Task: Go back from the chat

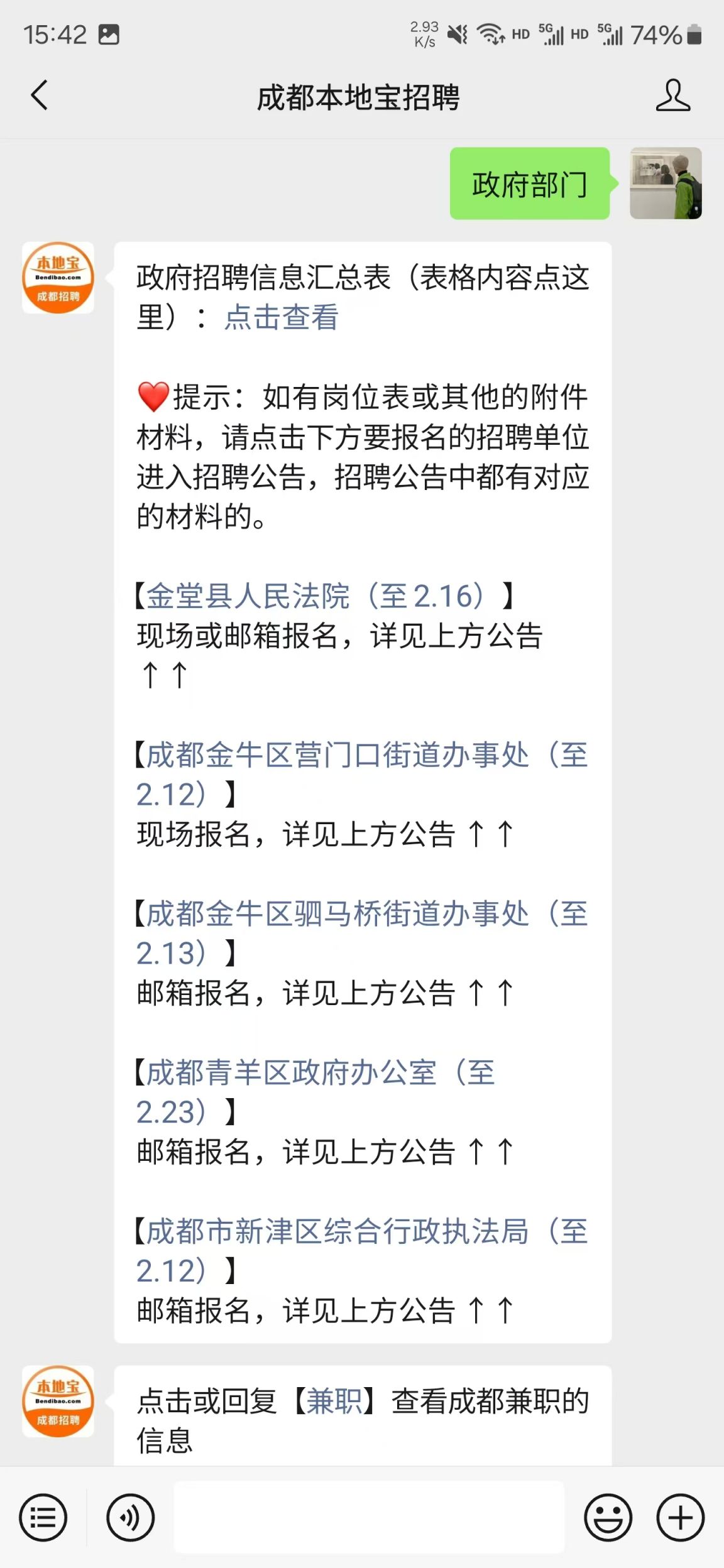Action: click(x=40, y=95)
